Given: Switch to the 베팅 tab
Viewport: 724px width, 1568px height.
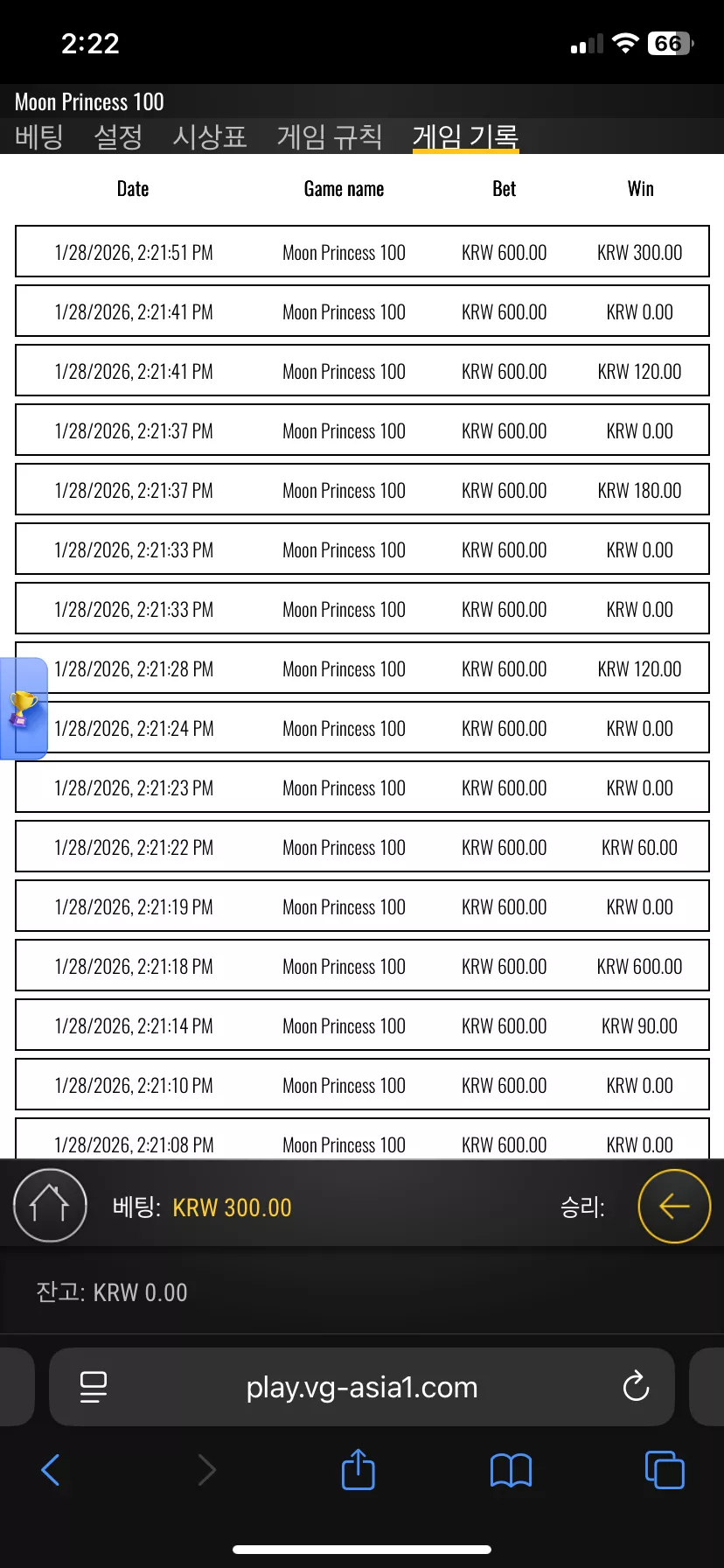Looking at the screenshot, I should click(39, 136).
